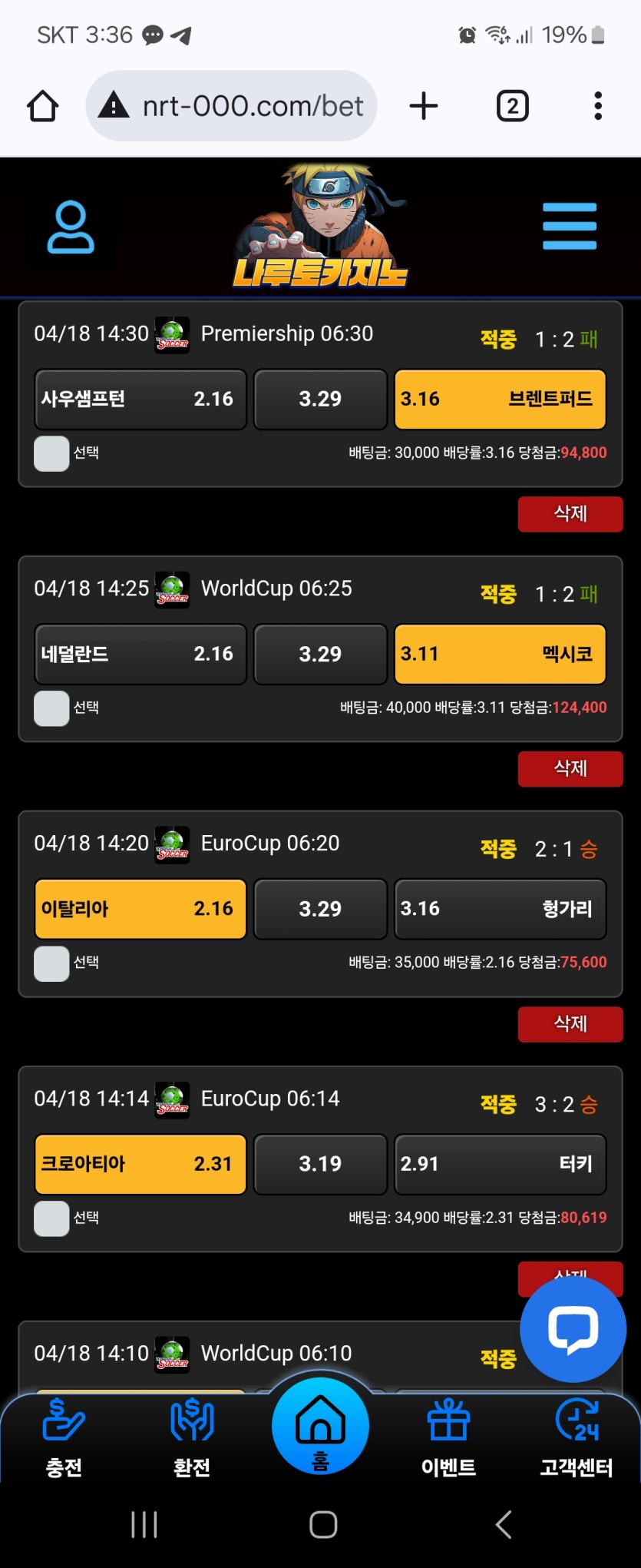
Task: Show open browser tabs
Action: pos(512,106)
